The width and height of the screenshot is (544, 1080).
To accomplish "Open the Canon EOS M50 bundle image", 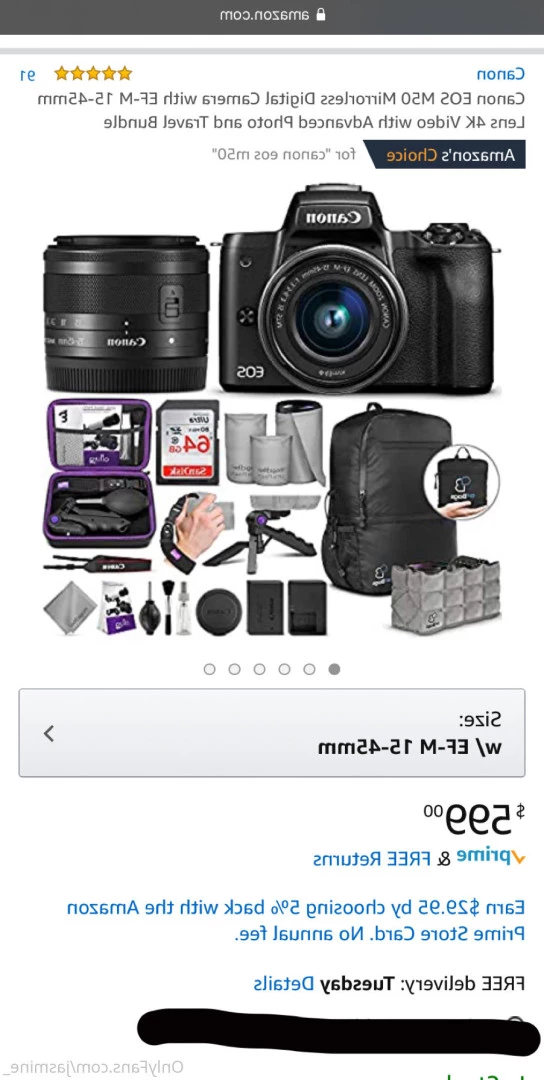I will [x=272, y=411].
